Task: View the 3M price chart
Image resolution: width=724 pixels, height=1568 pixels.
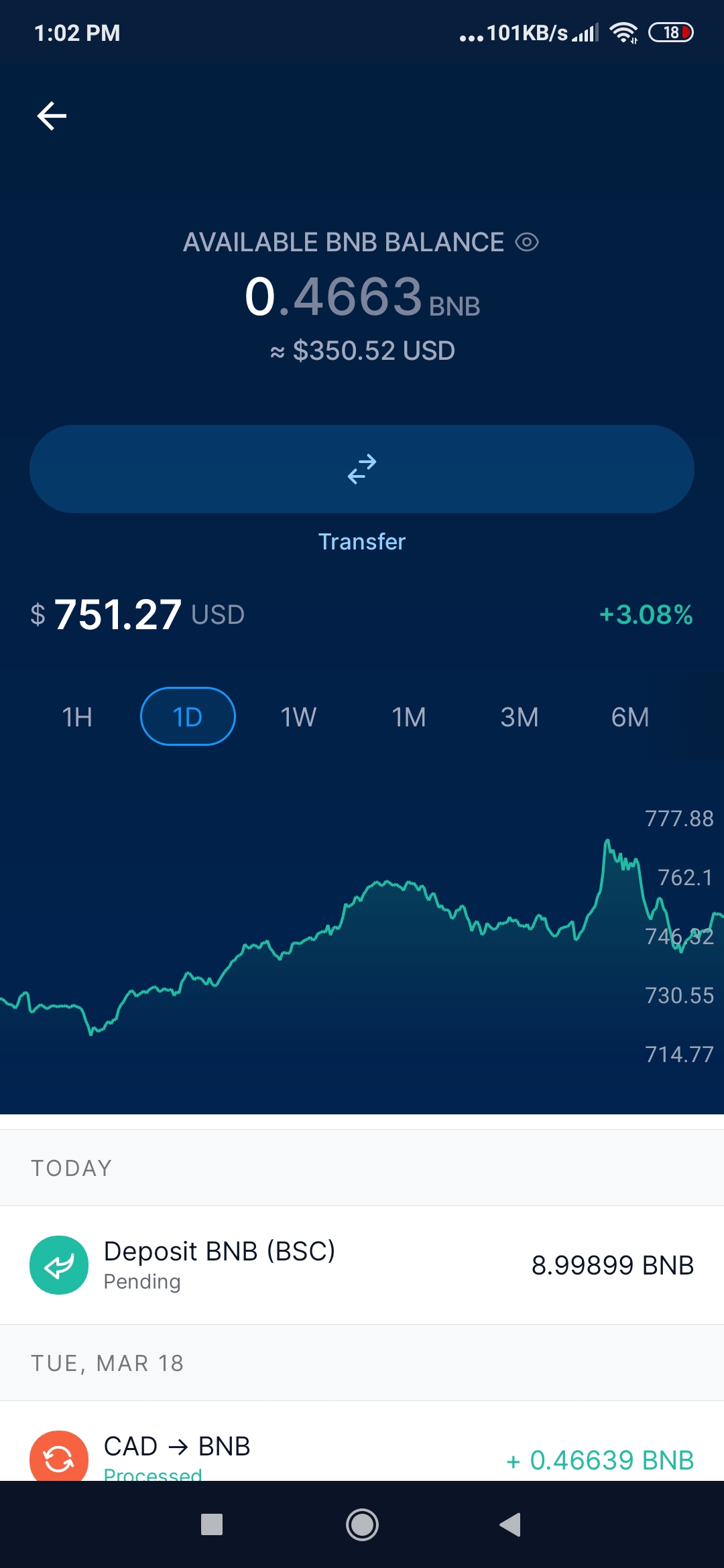Action: click(520, 717)
